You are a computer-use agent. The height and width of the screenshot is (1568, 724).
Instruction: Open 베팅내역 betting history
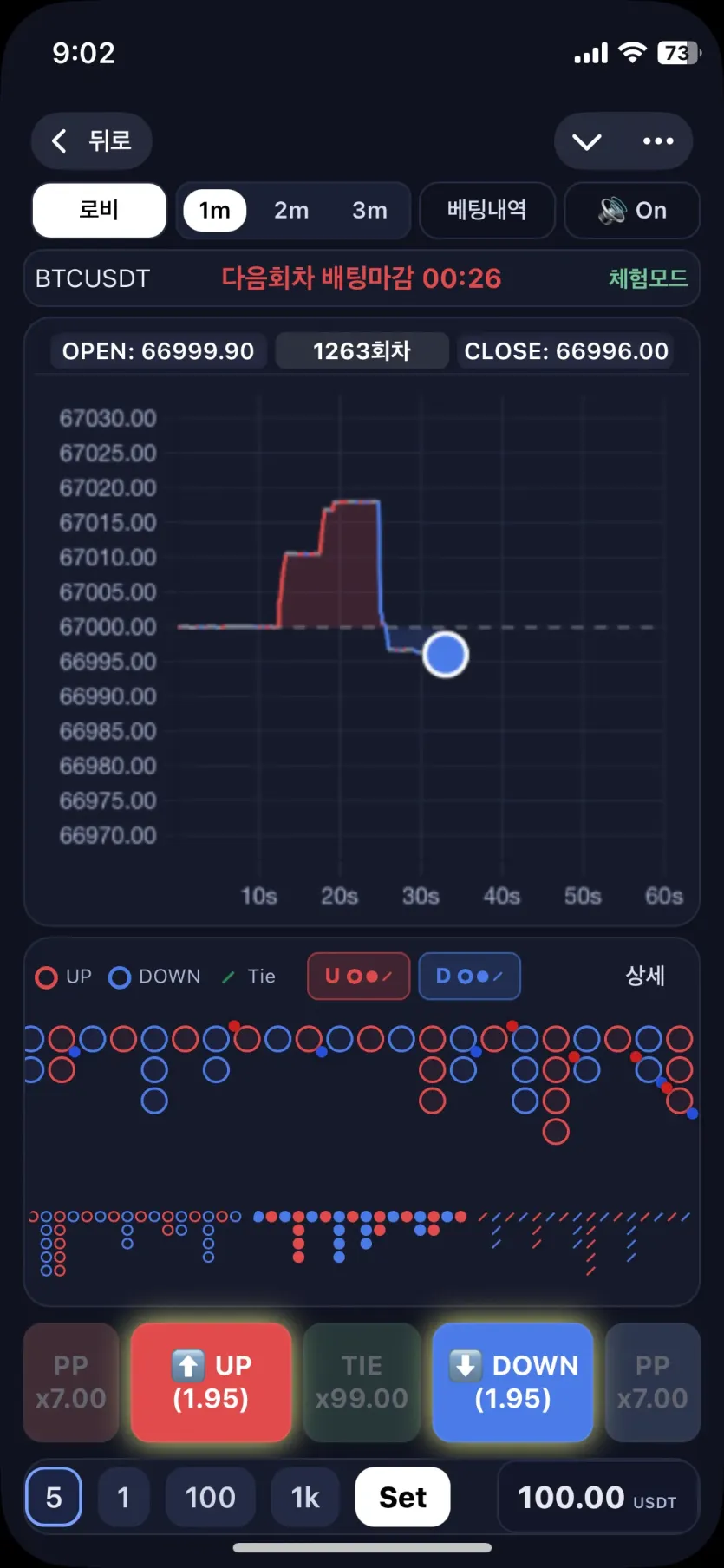(487, 210)
